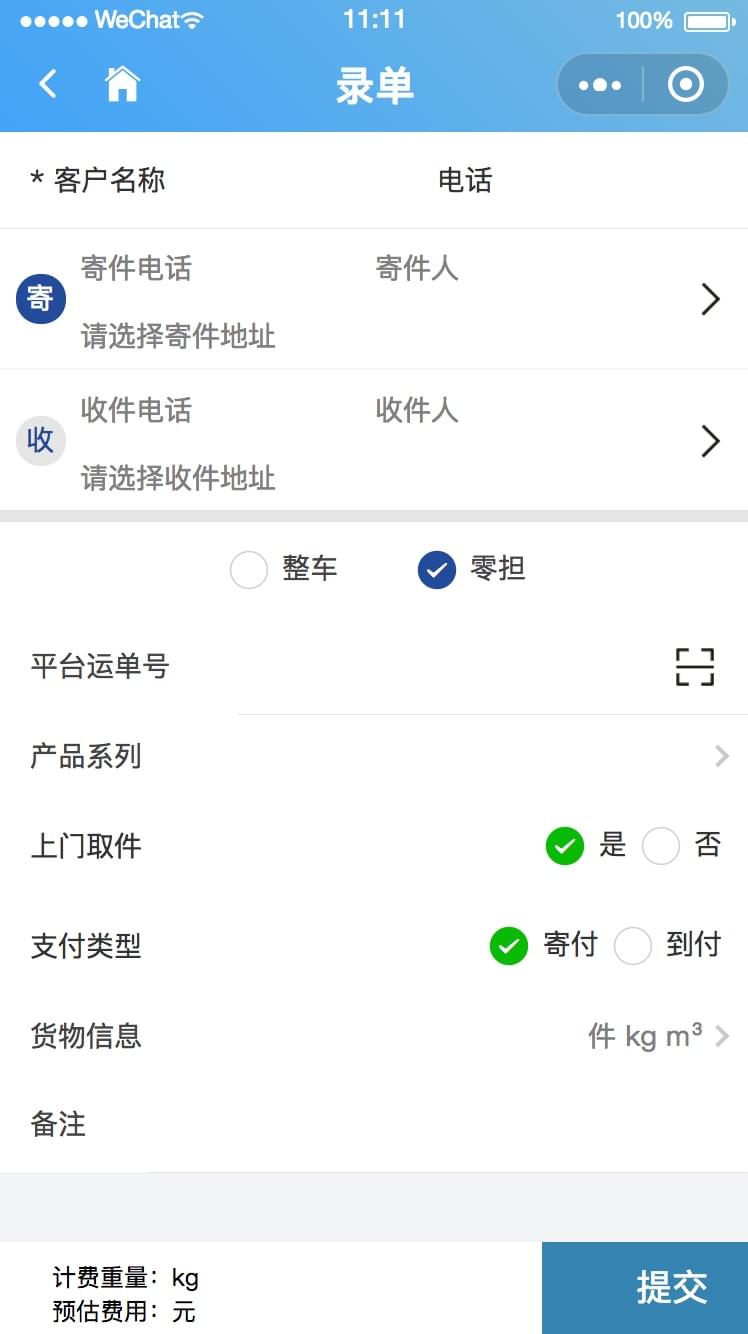This screenshot has height=1334, width=748.
Task: Open the home icon in the header
Action: coord(122,84)
